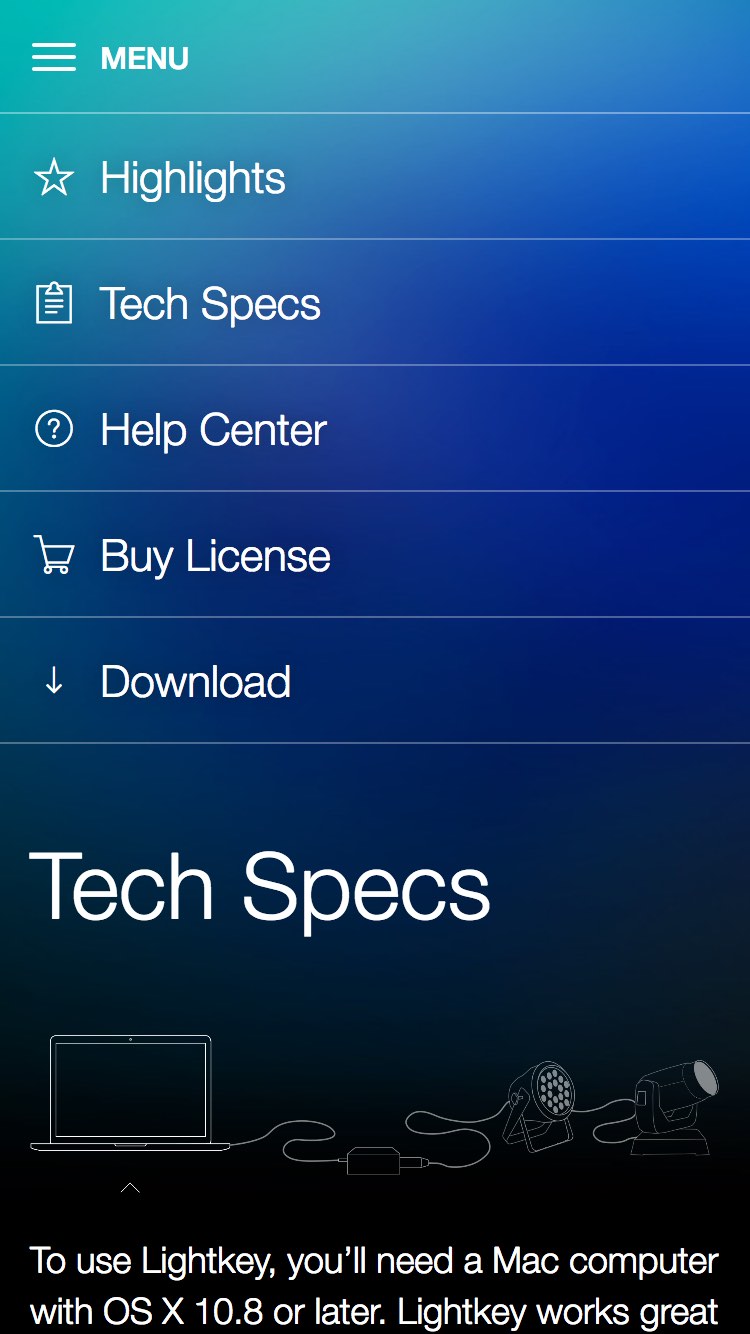750x1334 pixels.
Task: Open the Help Center page
Action: pos(375,429)
